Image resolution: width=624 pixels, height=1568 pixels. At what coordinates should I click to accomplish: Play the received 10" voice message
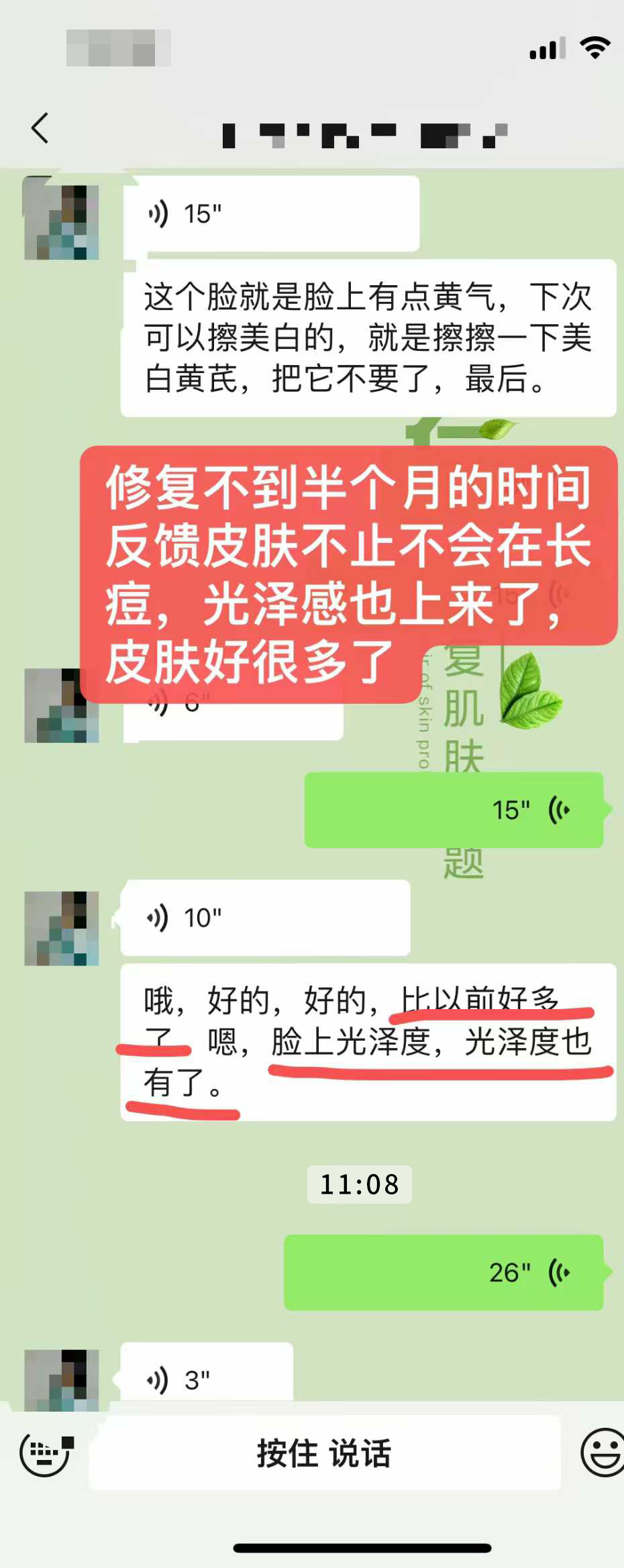coord(265,917)
